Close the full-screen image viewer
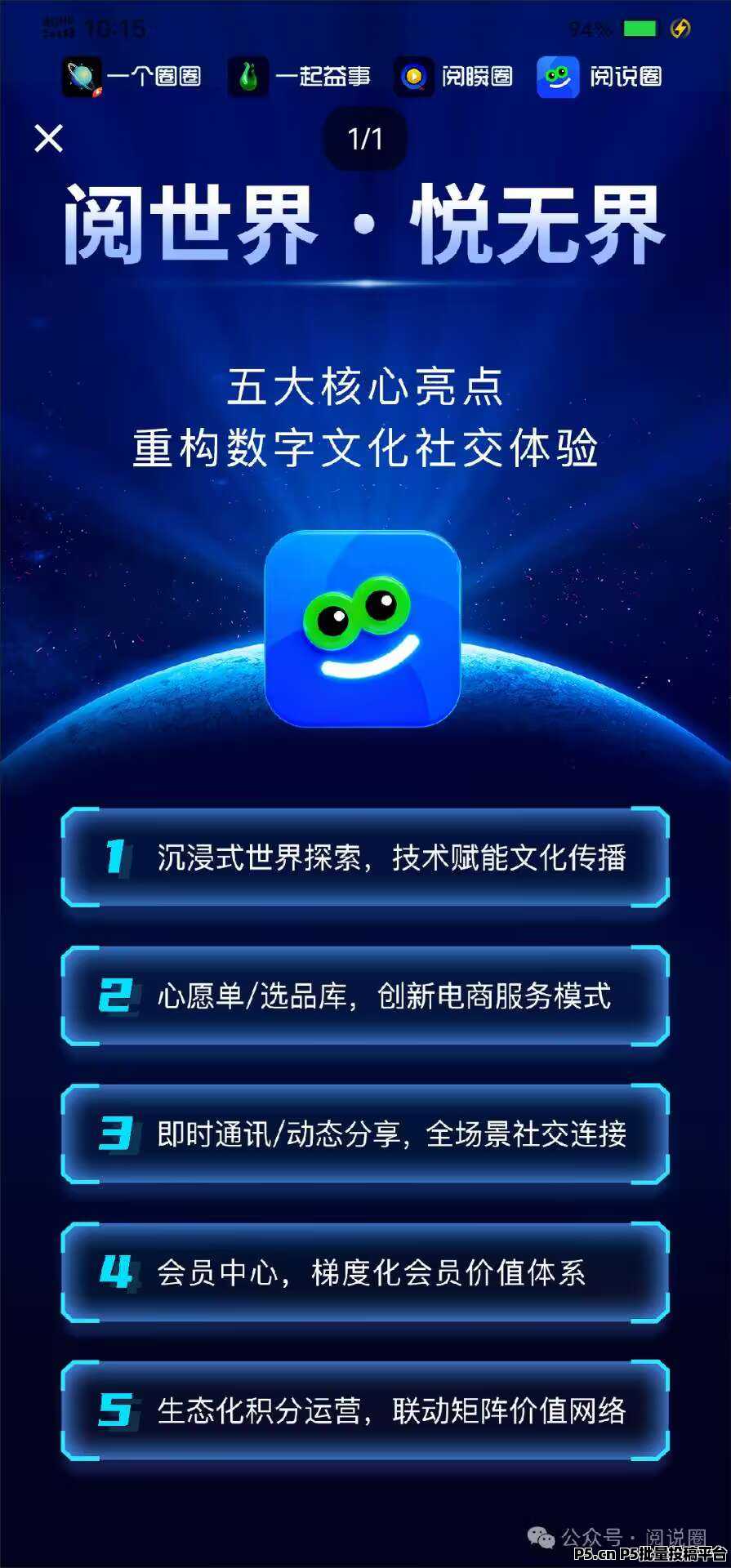This screenshot has width=731, height=1568. point(49,138)
